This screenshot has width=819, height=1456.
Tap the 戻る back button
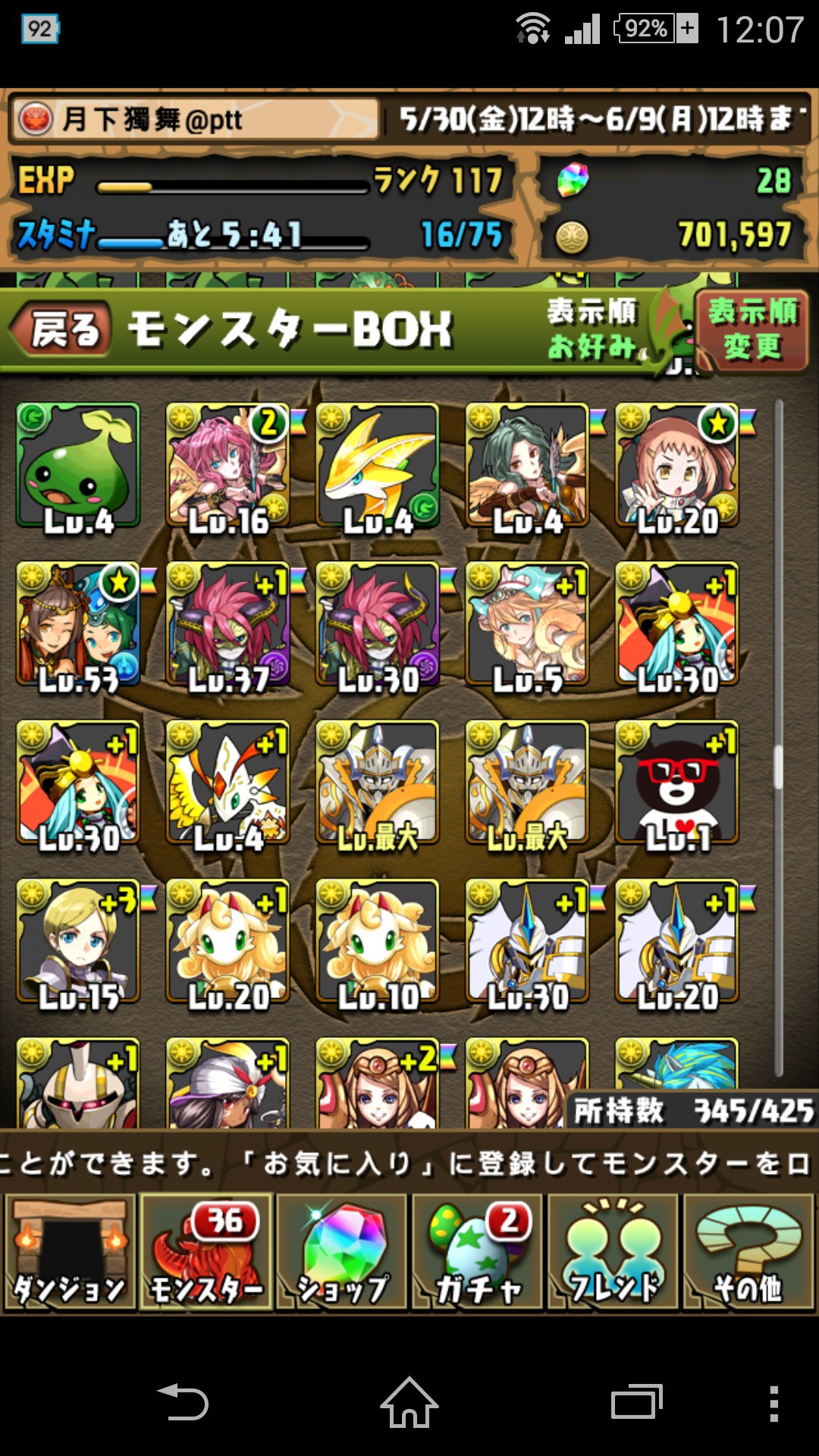tap(61, 329)
